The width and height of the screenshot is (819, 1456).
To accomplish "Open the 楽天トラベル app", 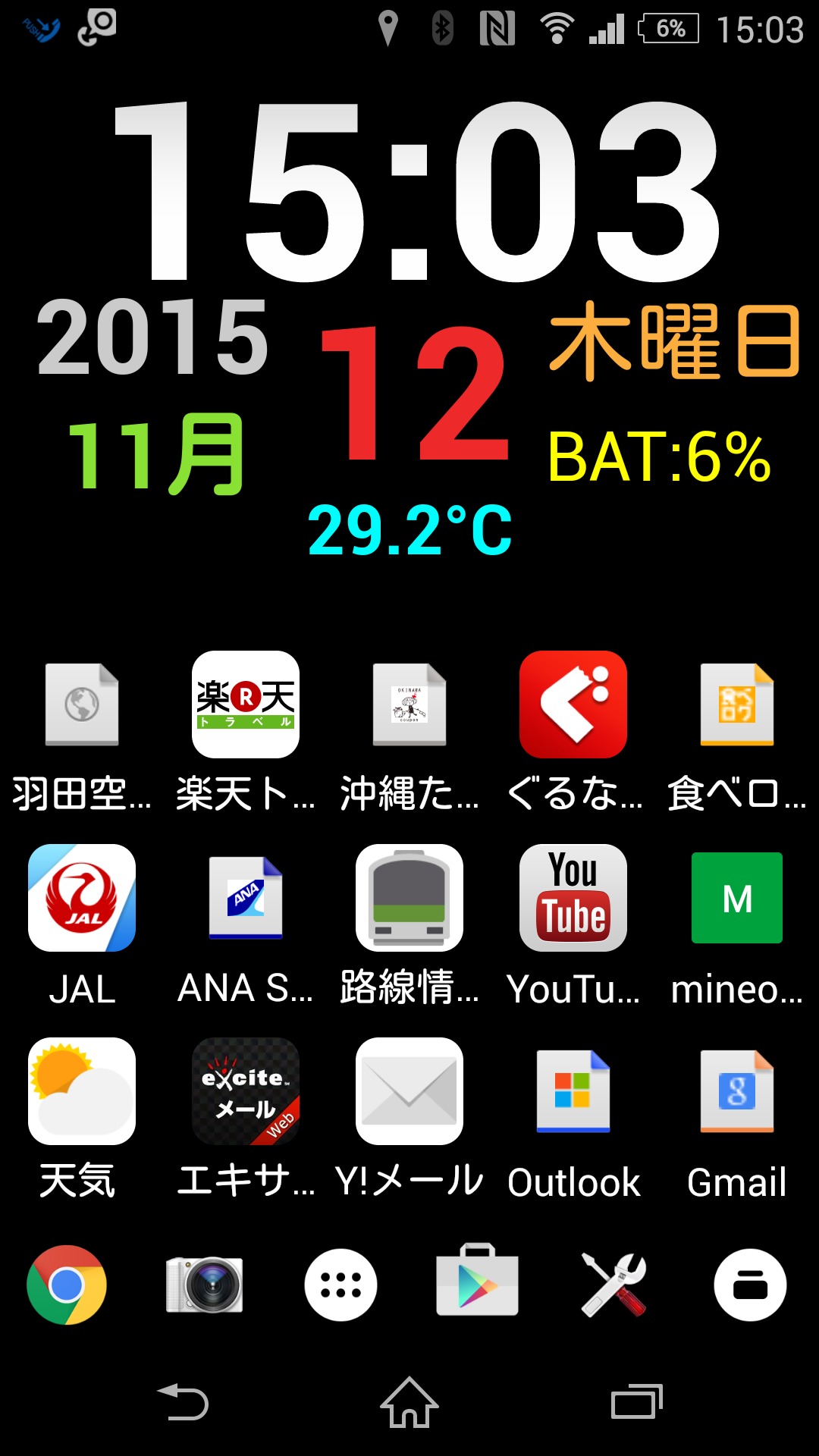I will point(246,704).
